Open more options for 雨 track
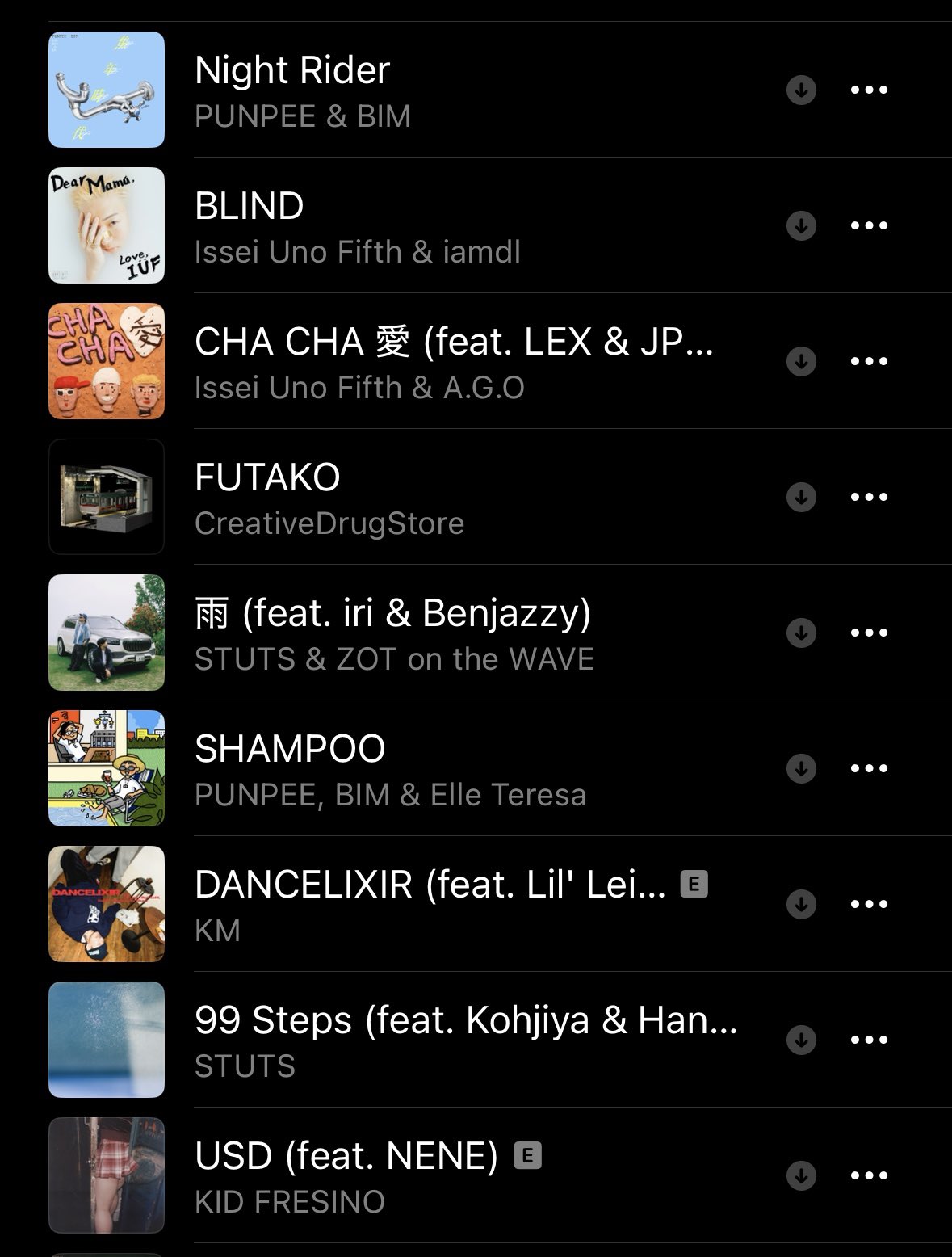 pyautogui.click(x=869, y=633)
